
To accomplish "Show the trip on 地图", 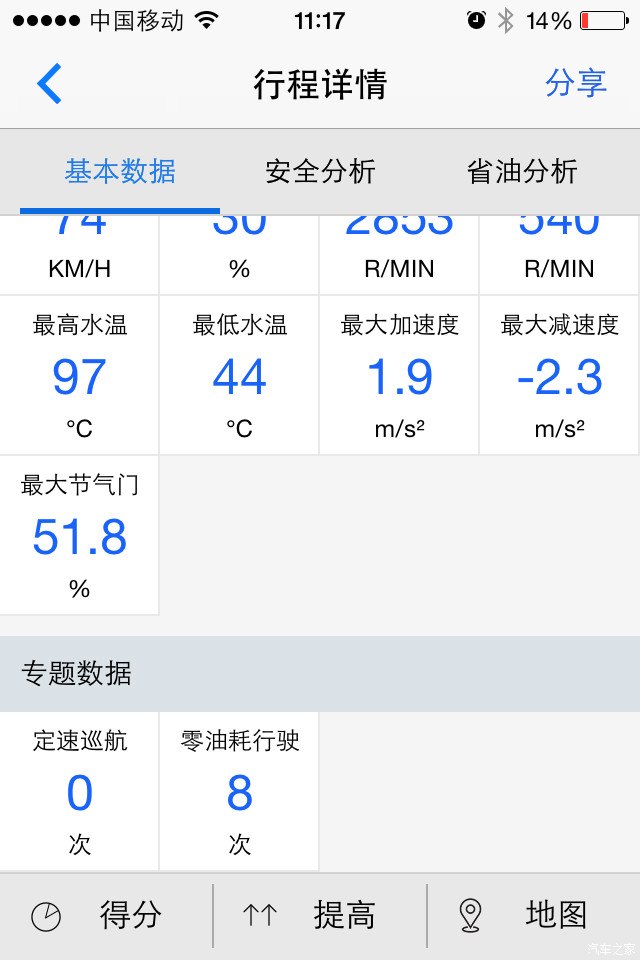I will [530, 915].
